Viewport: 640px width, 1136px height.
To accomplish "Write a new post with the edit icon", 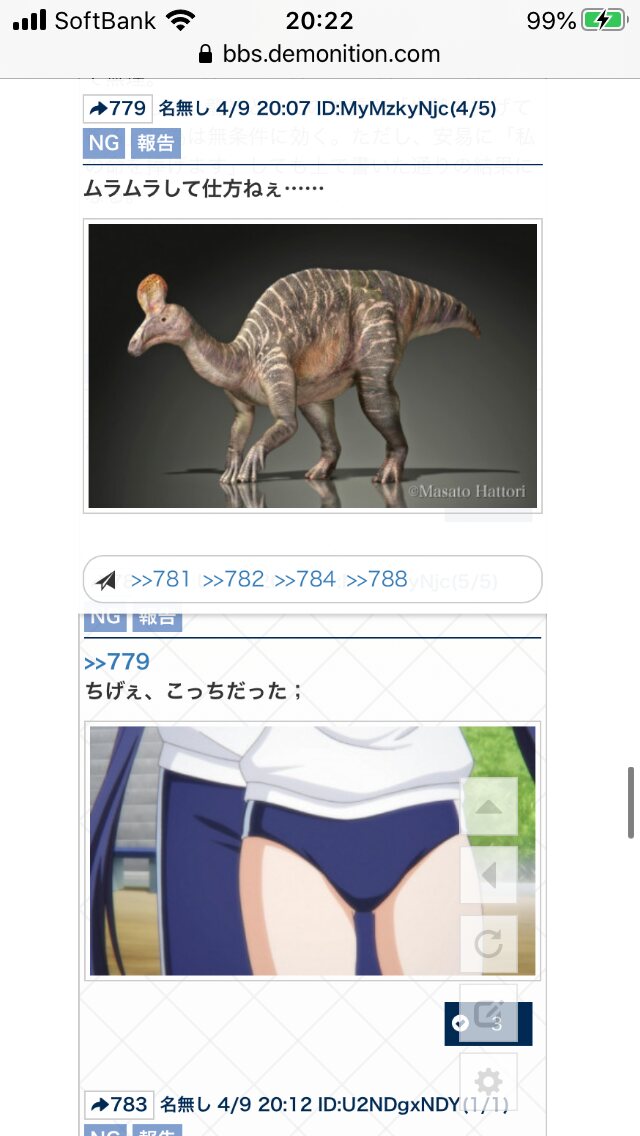I will pyautogui.click(x=488, y=1015).
